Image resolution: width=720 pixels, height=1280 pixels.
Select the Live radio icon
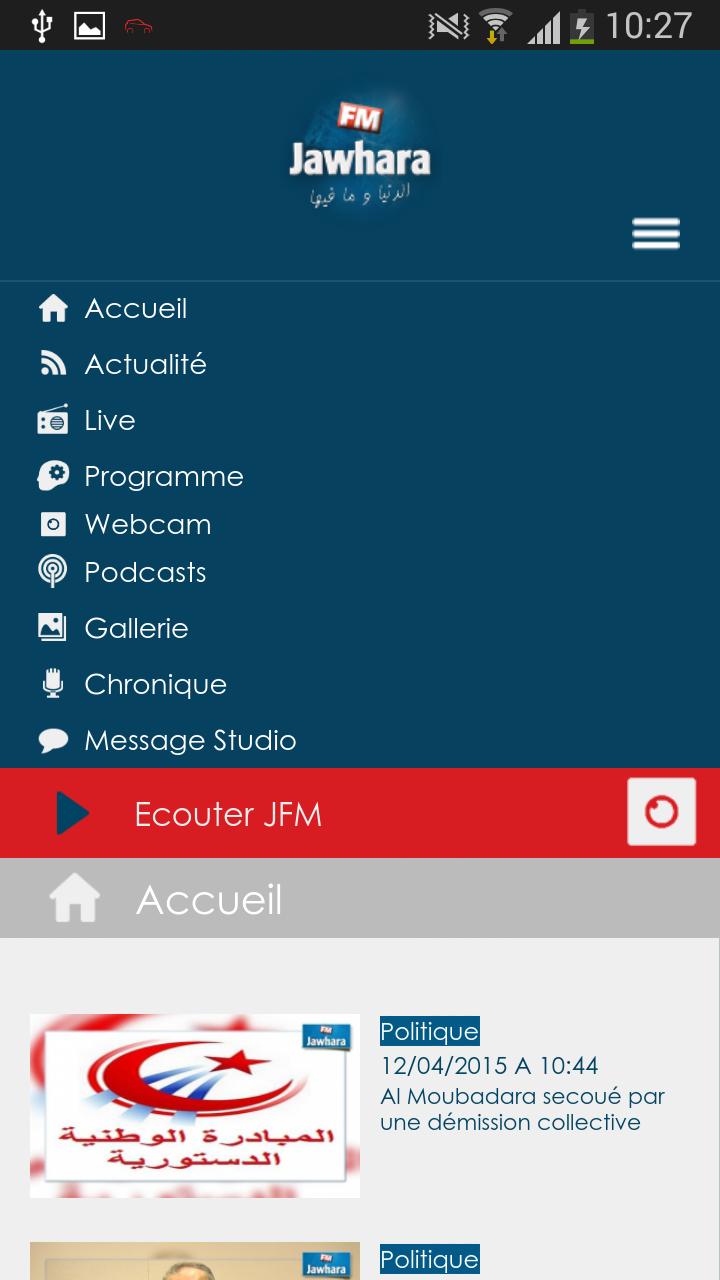tap(51, 420)
